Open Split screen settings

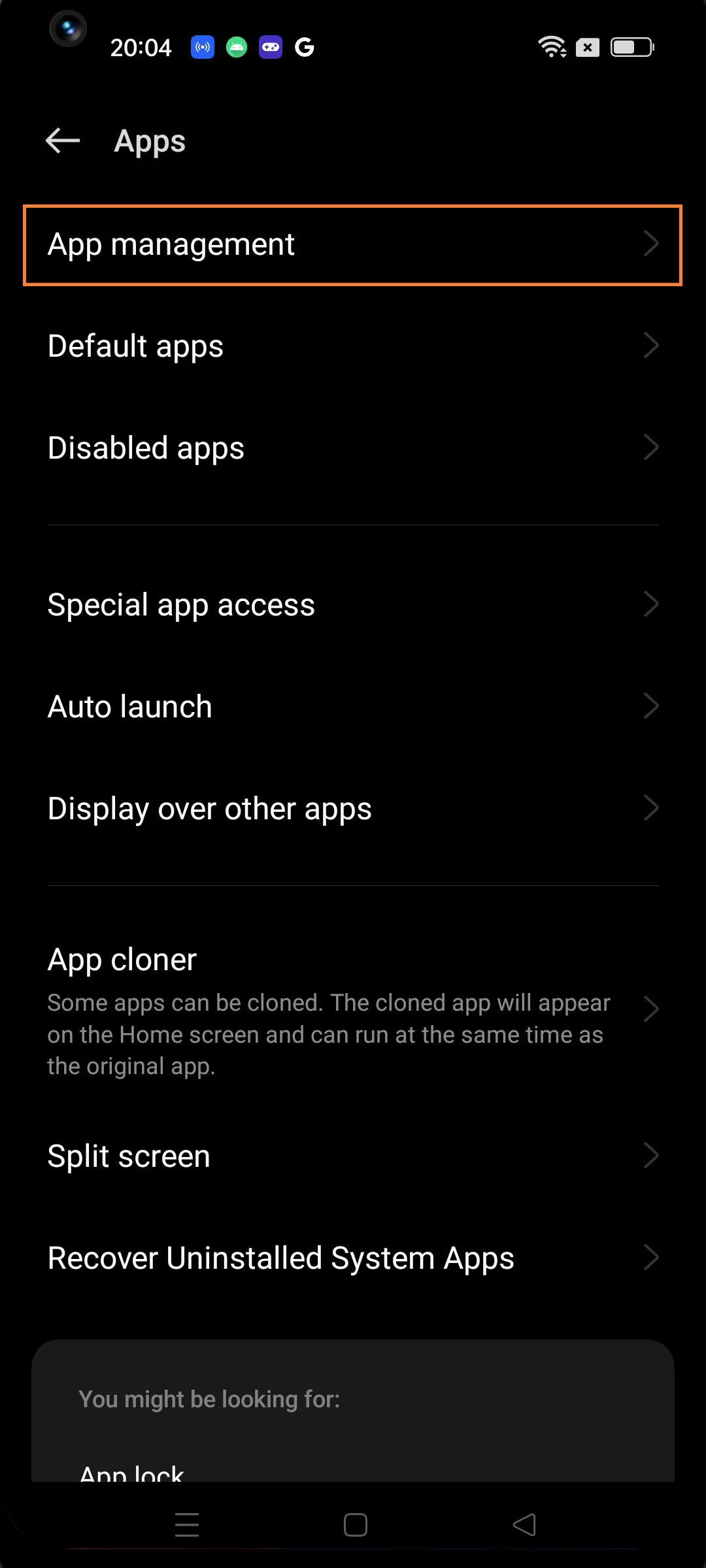point(352,1156)
